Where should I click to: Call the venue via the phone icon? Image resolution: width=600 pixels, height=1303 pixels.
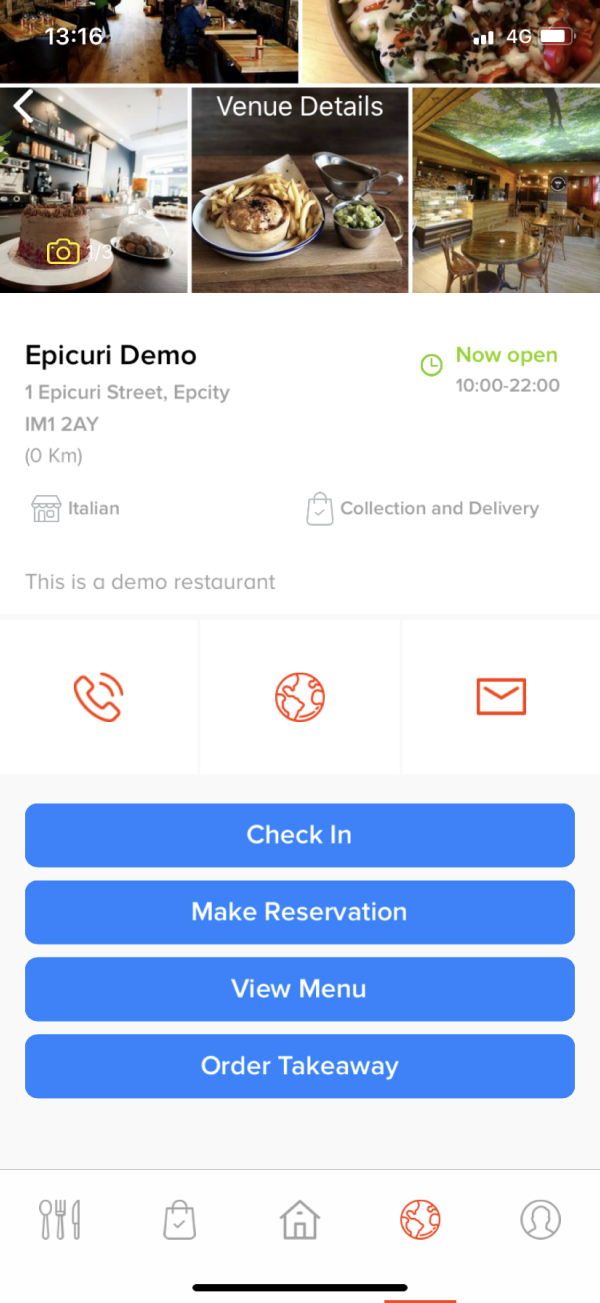coord(99,696)
